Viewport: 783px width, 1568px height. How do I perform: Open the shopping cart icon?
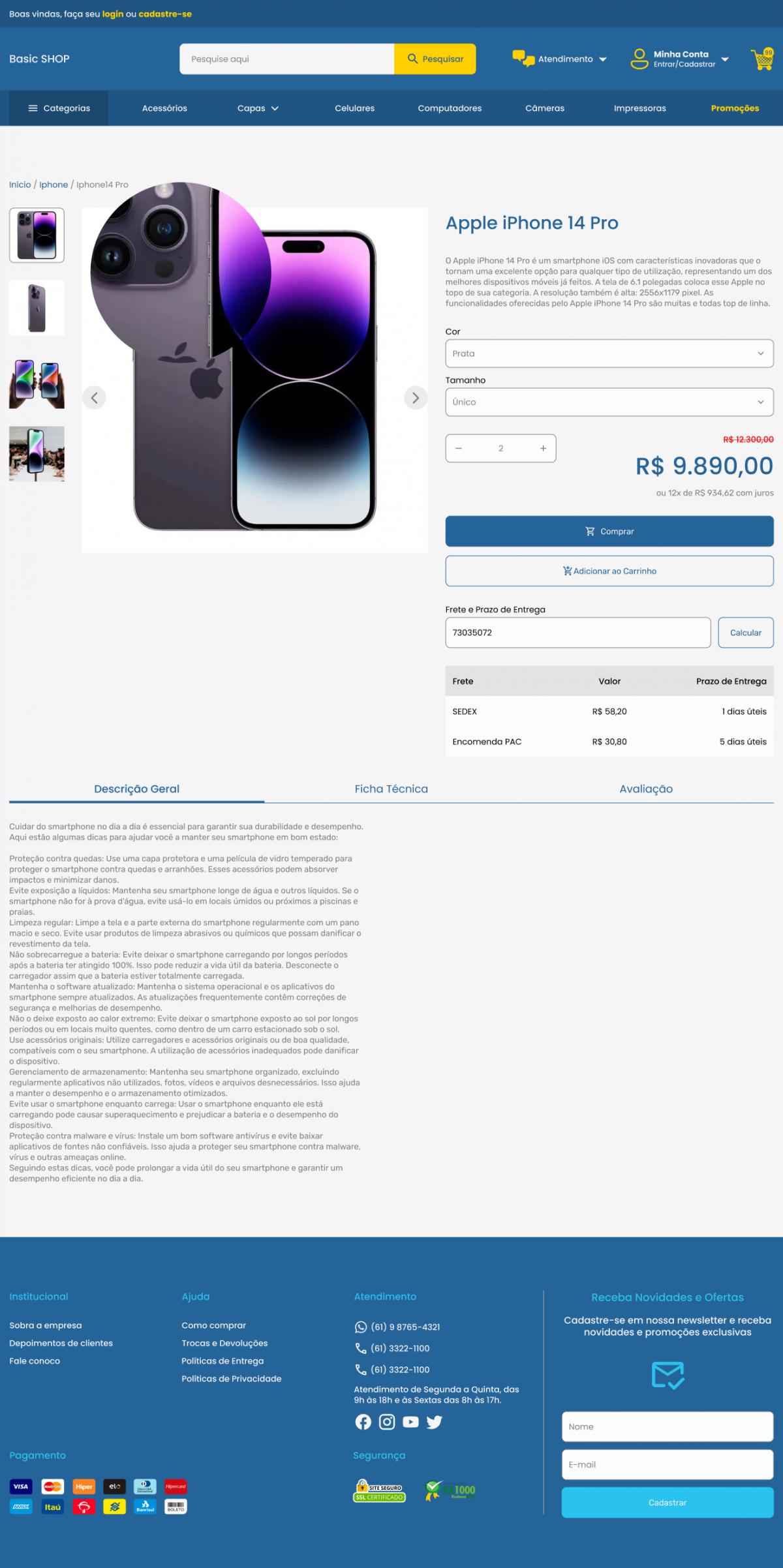761,59
